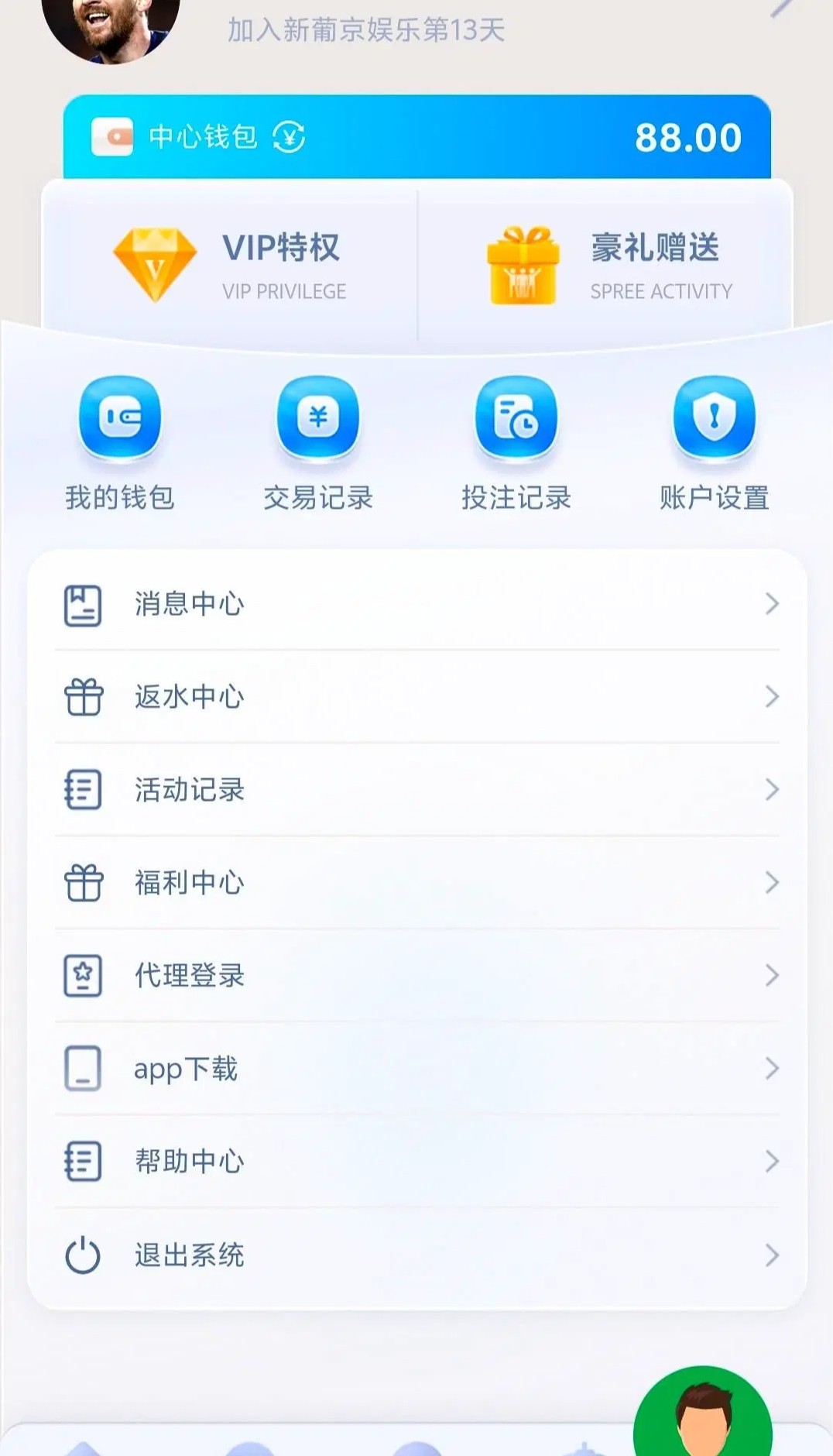Open 福利中心 row

[416, 883]
